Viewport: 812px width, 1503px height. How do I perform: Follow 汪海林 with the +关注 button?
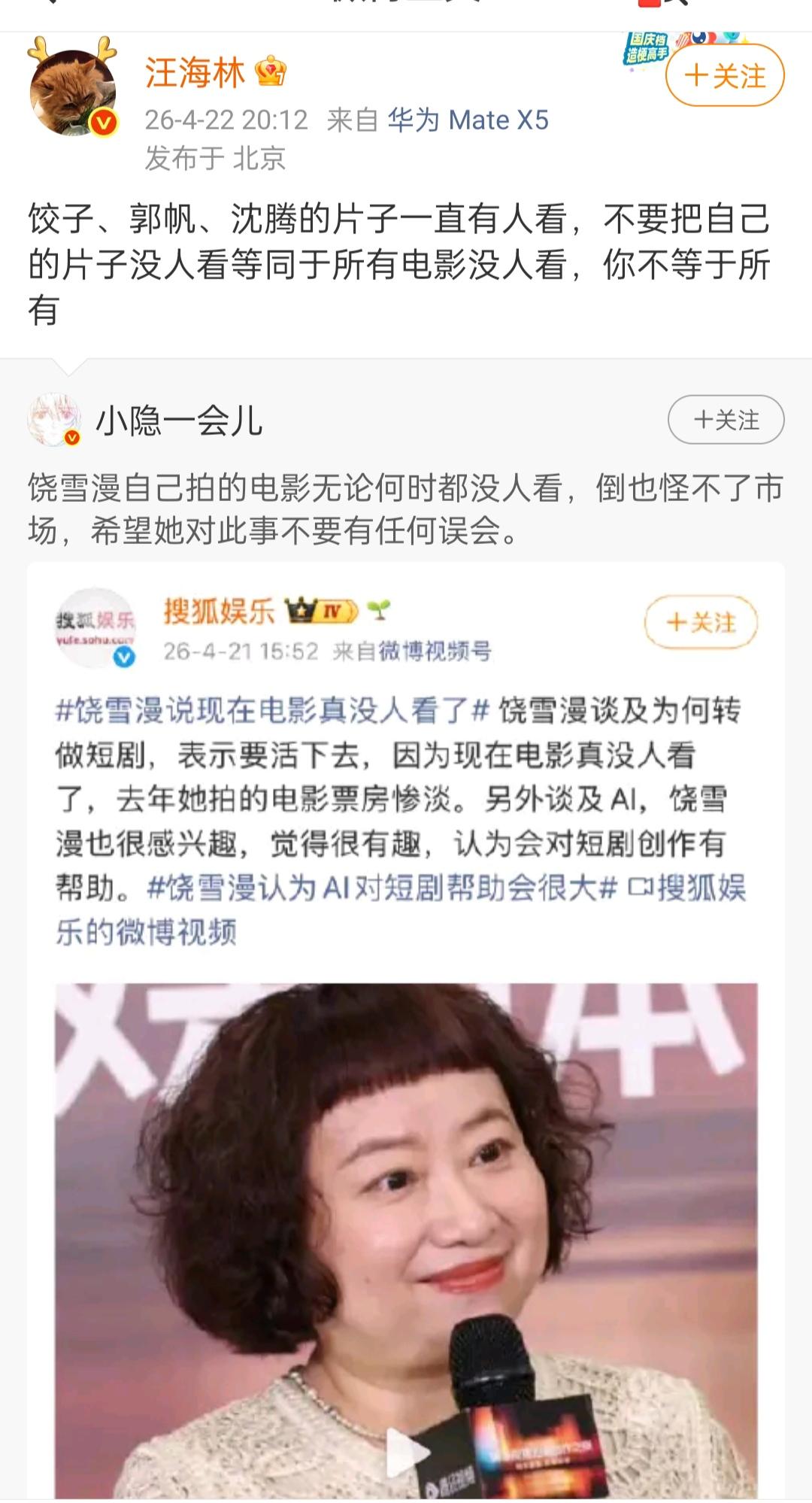[724, 75]
